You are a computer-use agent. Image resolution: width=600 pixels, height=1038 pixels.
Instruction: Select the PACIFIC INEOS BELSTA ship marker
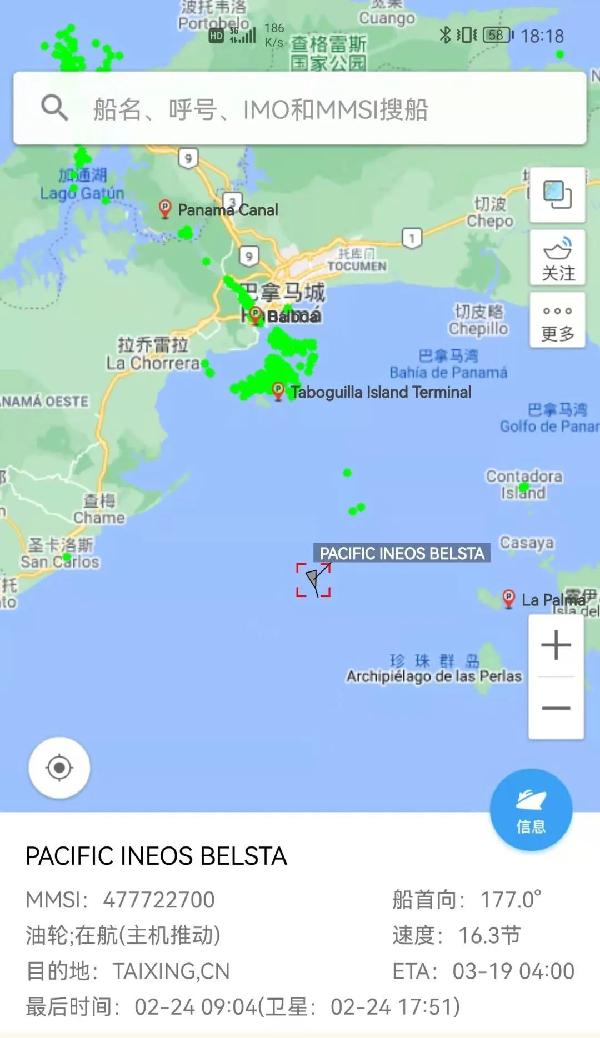[313, 580]
